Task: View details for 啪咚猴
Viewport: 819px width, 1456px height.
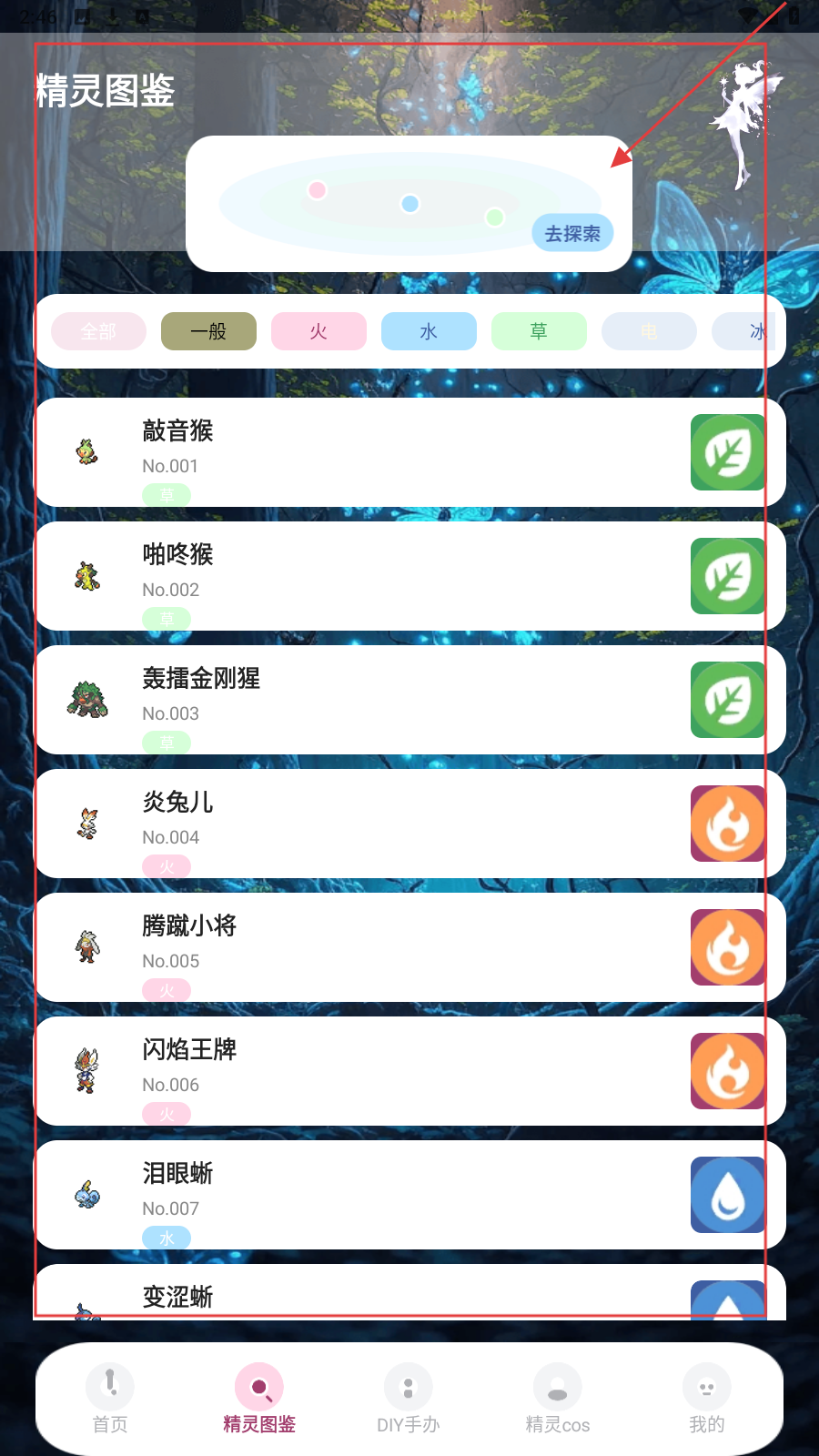Action: 409,576
